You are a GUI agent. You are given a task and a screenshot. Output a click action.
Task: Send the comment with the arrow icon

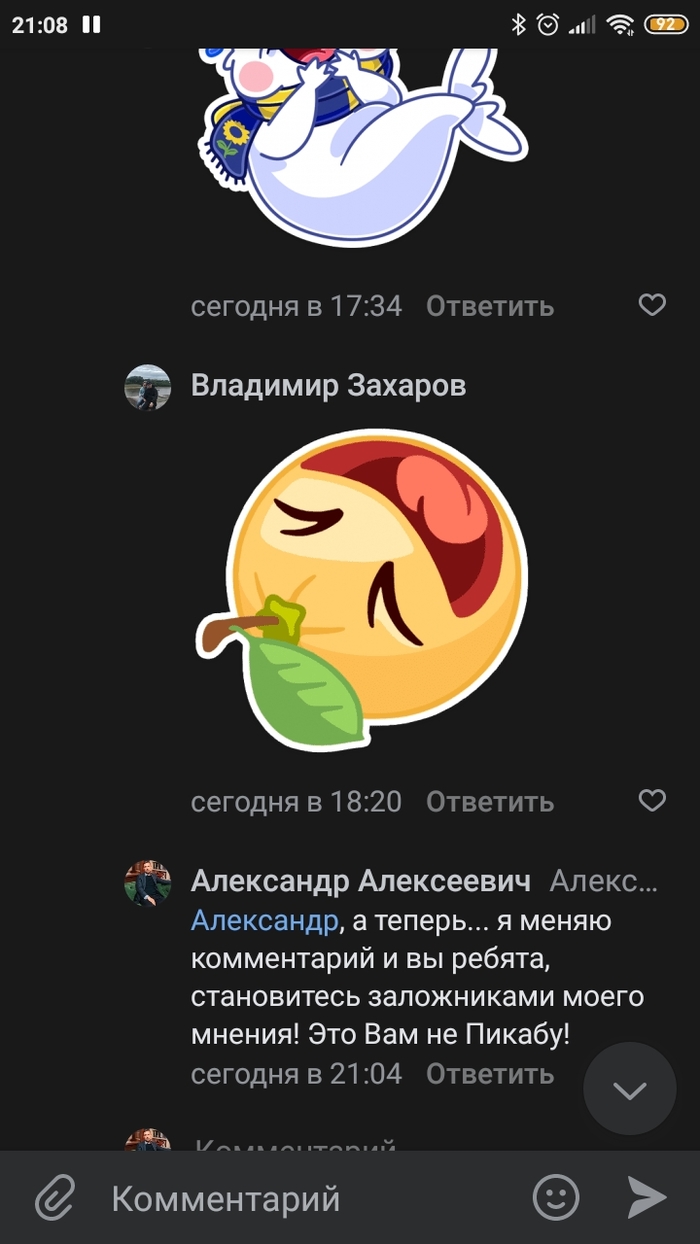646,1197
